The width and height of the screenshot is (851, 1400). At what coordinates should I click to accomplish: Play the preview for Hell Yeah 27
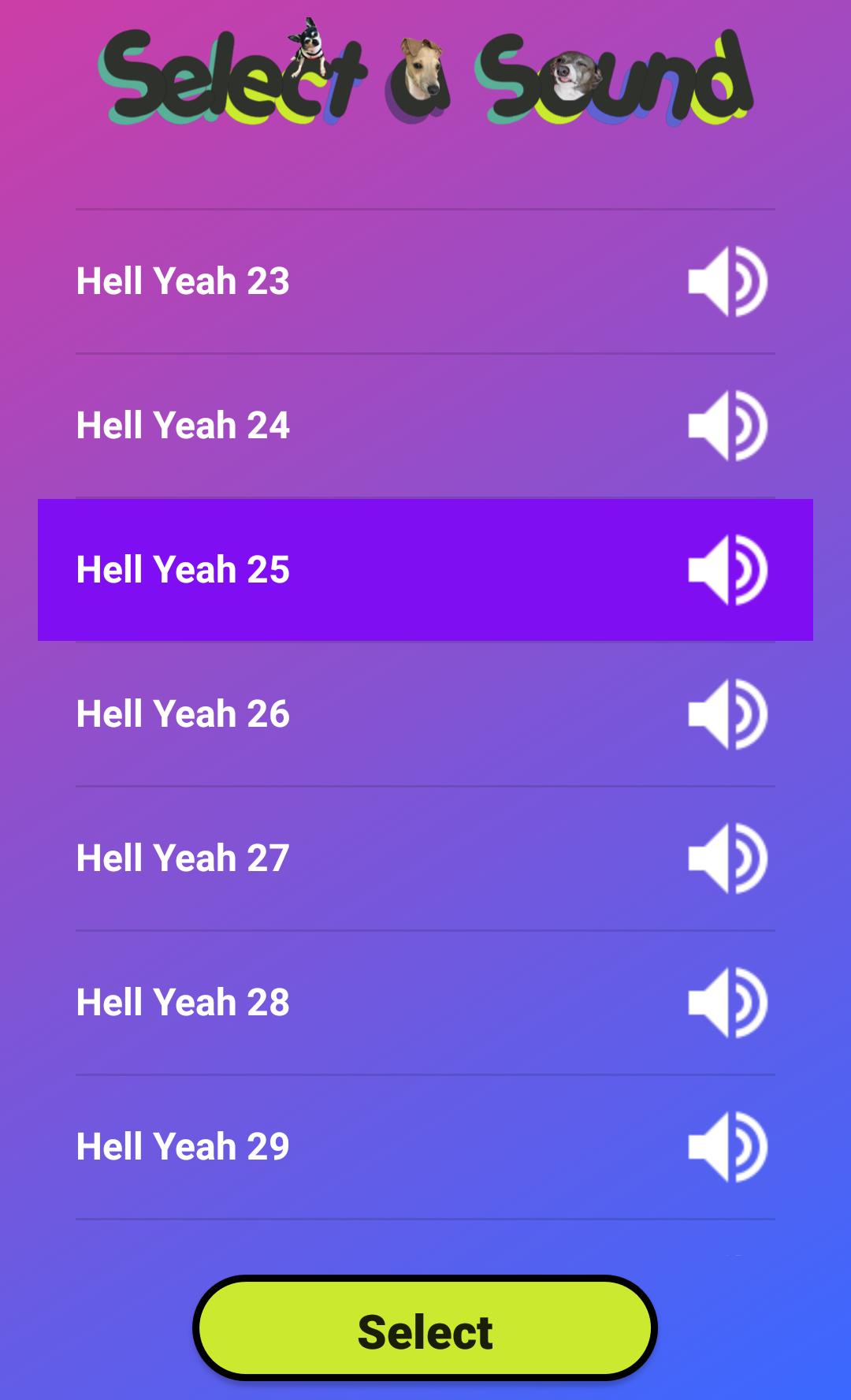pos(727,858)
